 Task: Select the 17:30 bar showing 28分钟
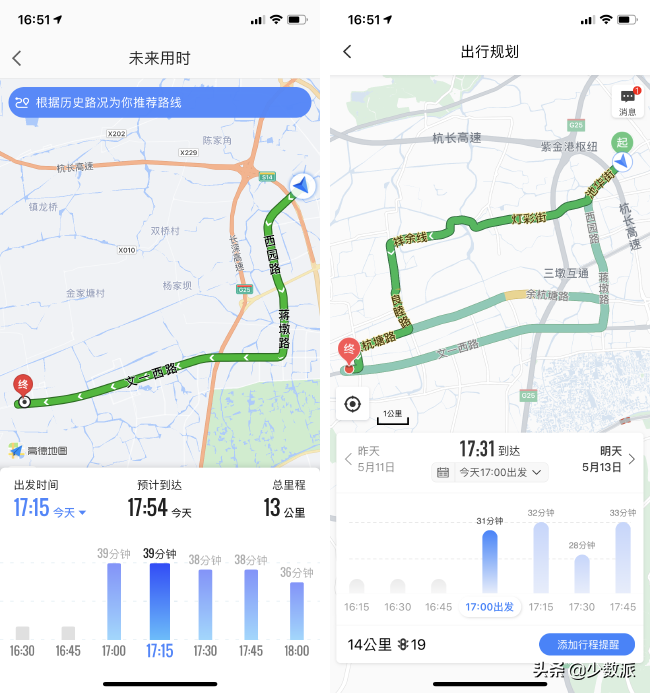click(x=582, y=573)
